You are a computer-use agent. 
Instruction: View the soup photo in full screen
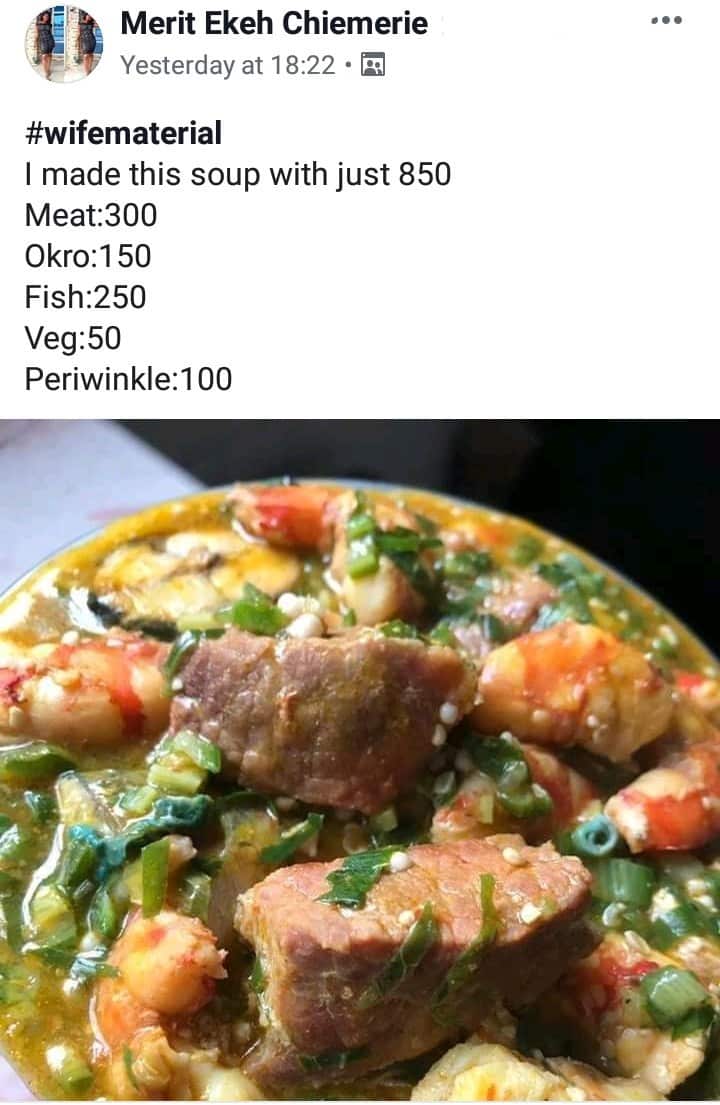pos(360,760)
